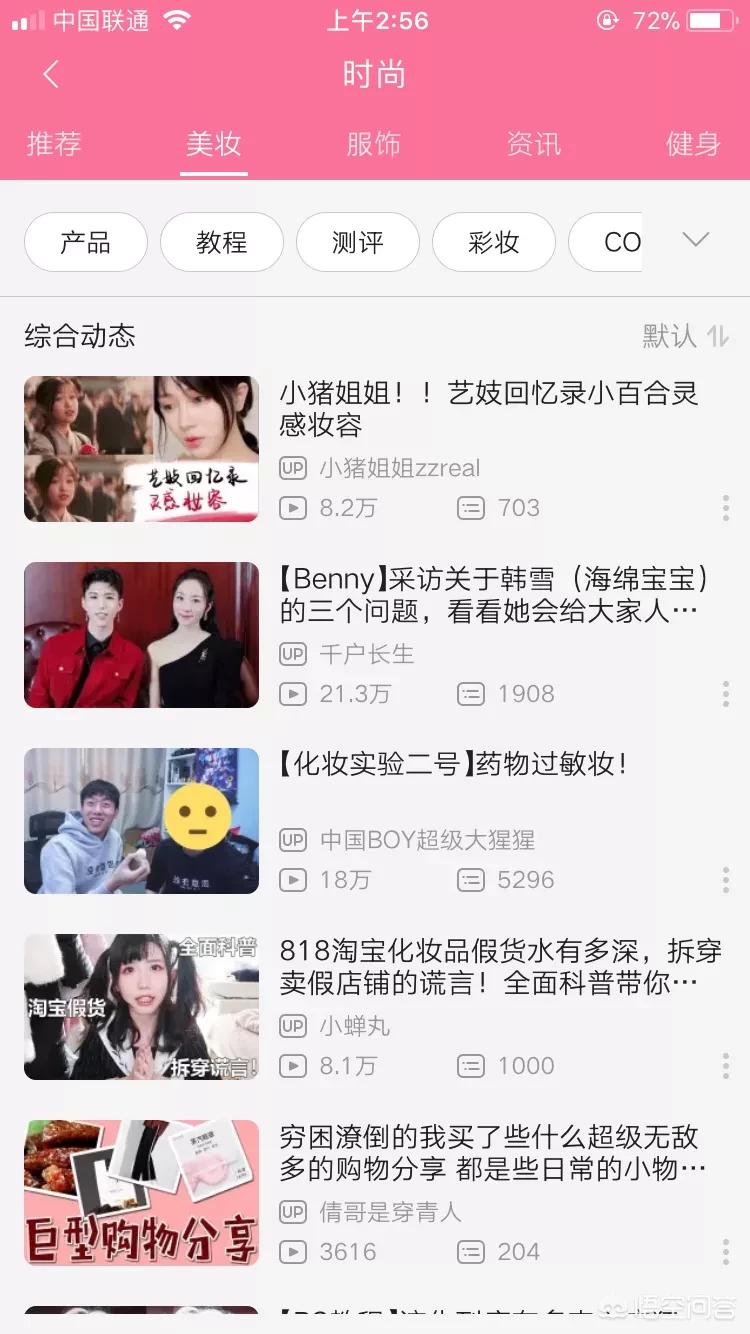The width and height of the screenshot is (750, 1334).
Task: Switch to the 推荐 tab
Action: (54, 144)
